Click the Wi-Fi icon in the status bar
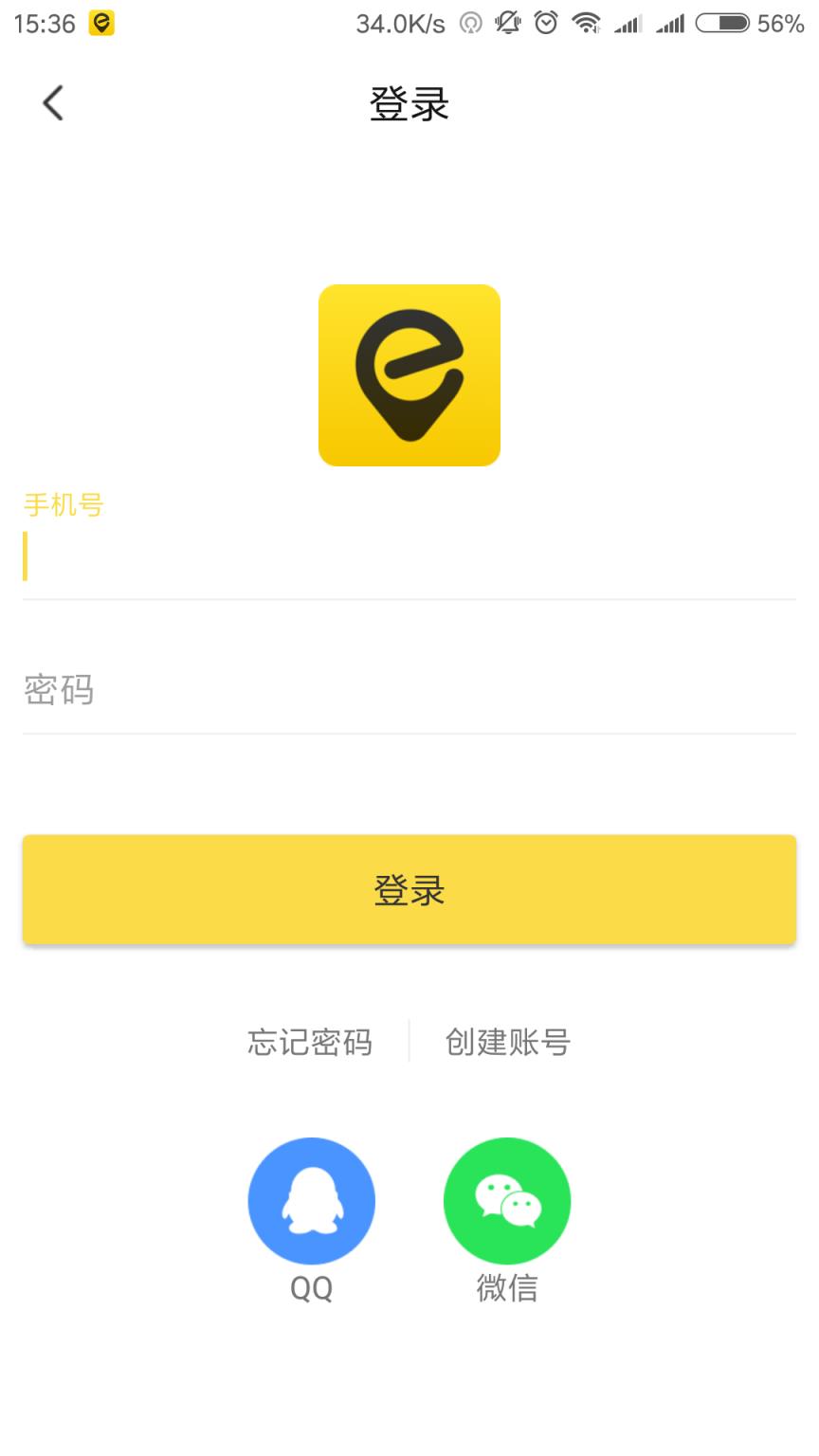819x1456 pixels. pyautogui.click(x=588, y=23)
